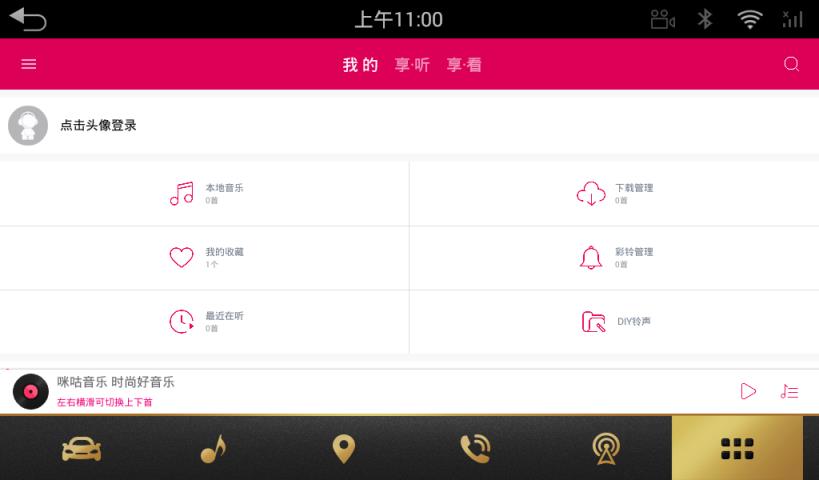Image resolution: width=819 pixels, height=480 pixels.
Task: Open DIY铃声 ringtone maker
Action: point(614,321)
